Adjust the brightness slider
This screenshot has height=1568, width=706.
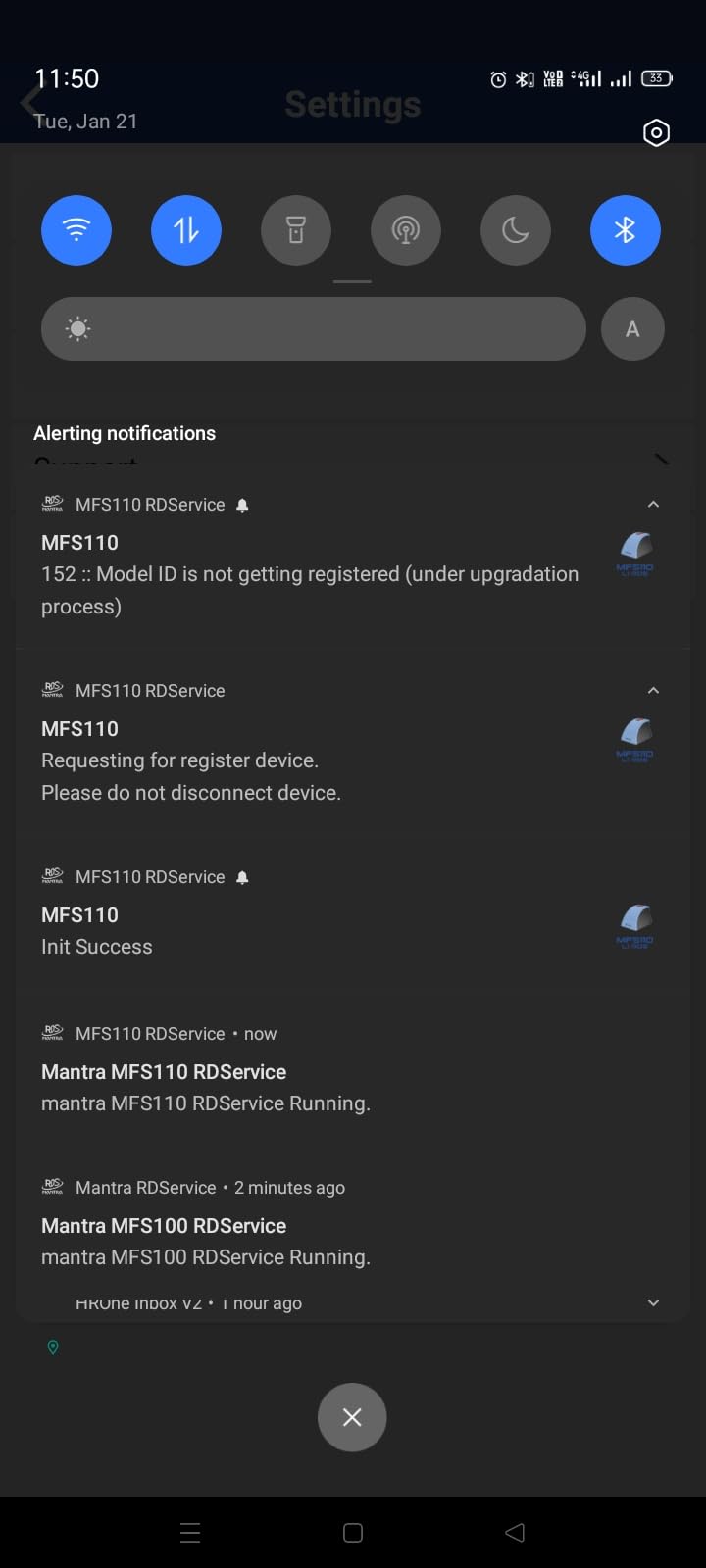(313, 328)
